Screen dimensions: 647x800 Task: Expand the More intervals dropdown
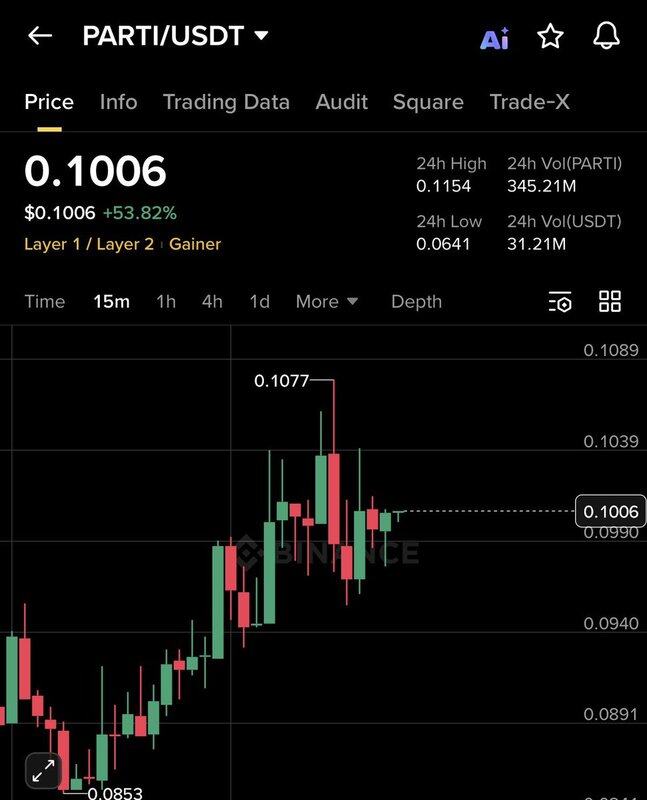(327, 301)
